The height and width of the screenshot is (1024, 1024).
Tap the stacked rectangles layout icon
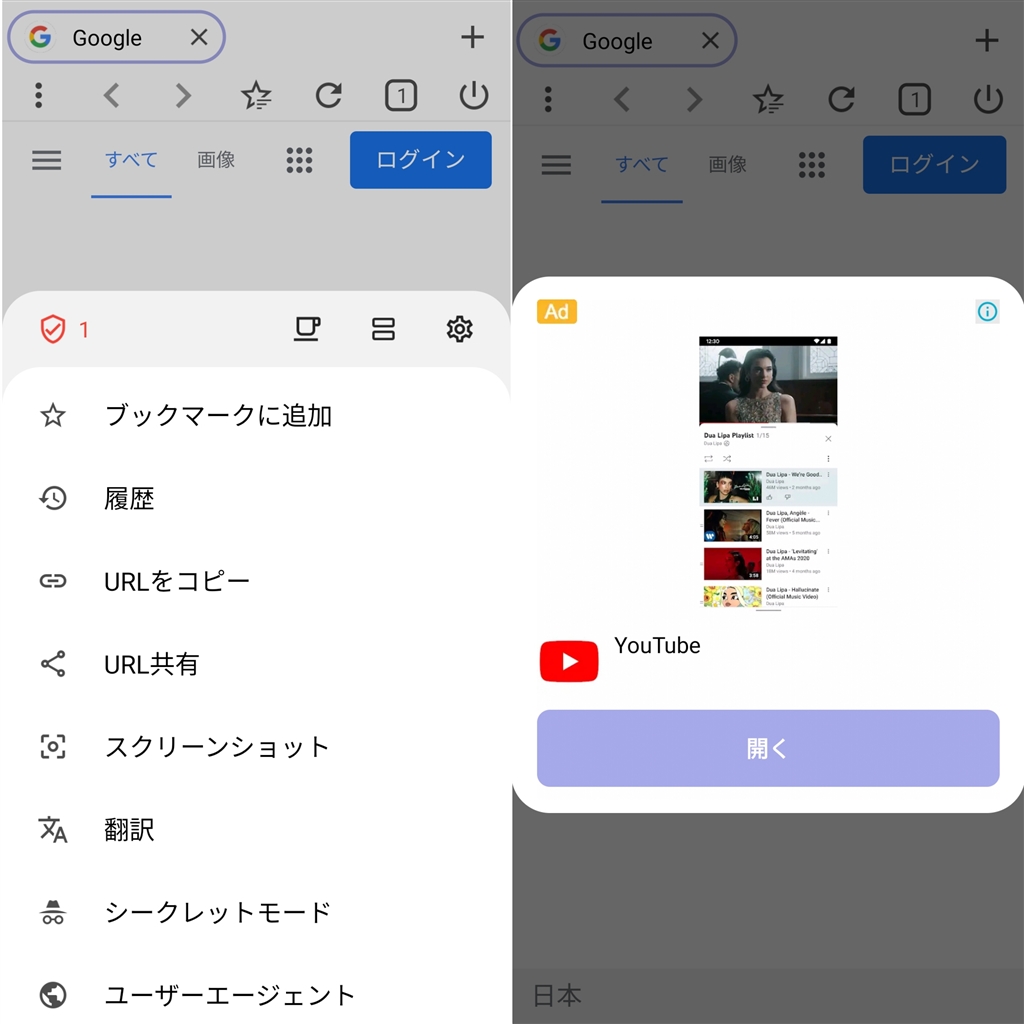click(383, 329)
